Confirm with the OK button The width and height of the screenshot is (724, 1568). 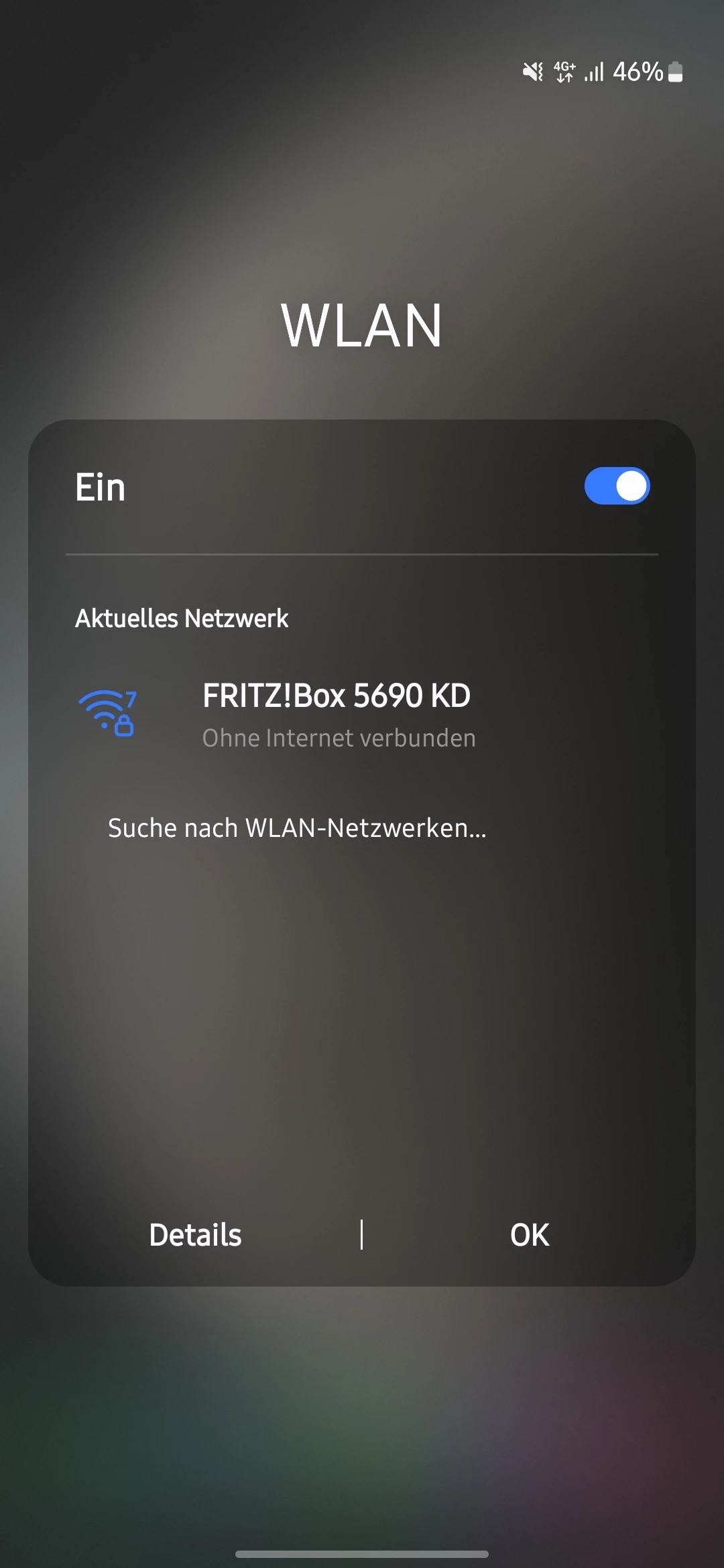click(x=529, y=1234)
